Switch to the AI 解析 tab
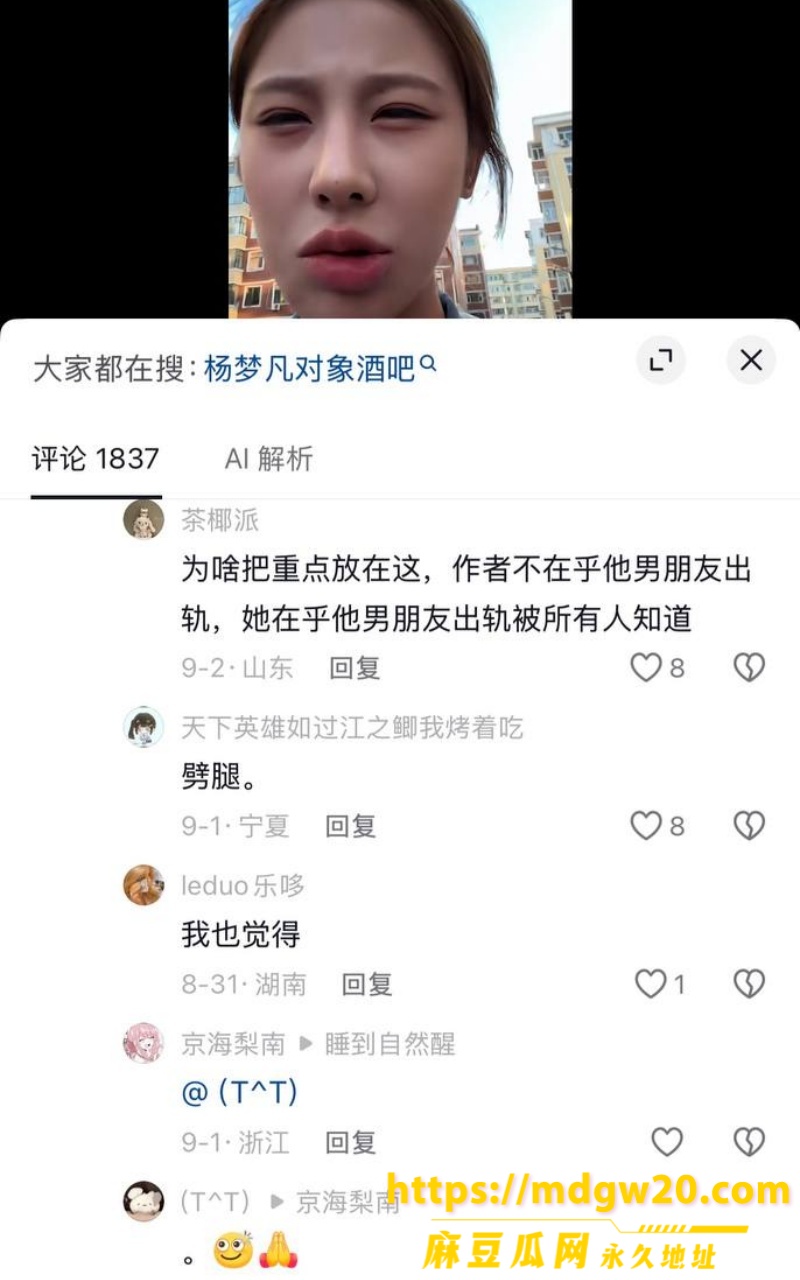 point(269,459)
